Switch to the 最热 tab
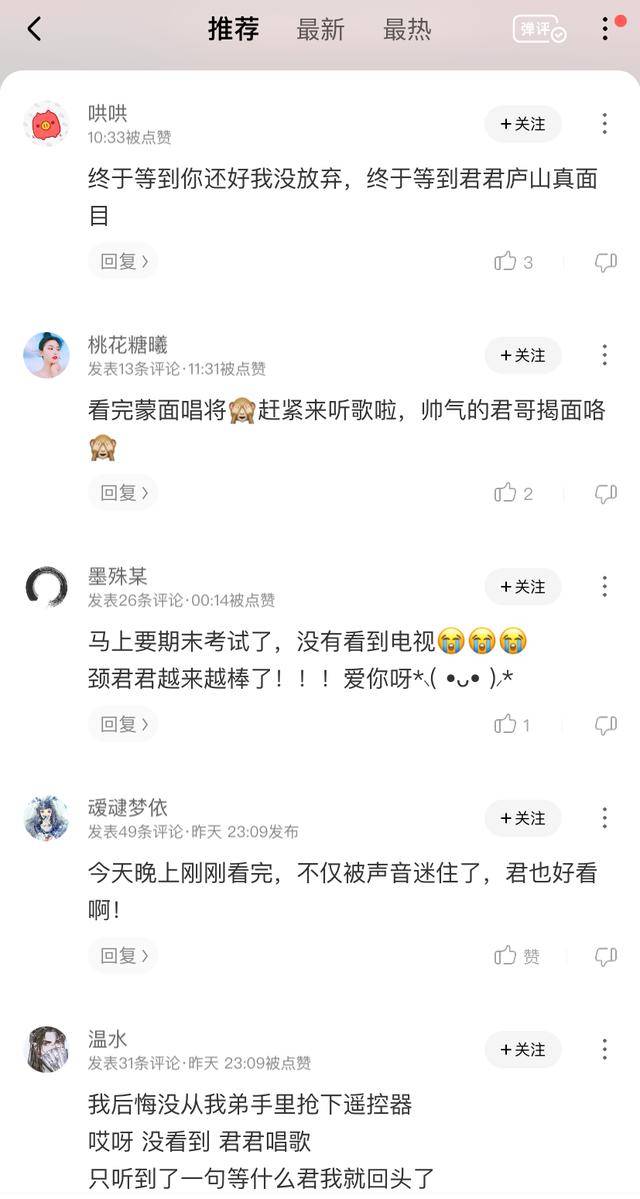 [407, 30]
